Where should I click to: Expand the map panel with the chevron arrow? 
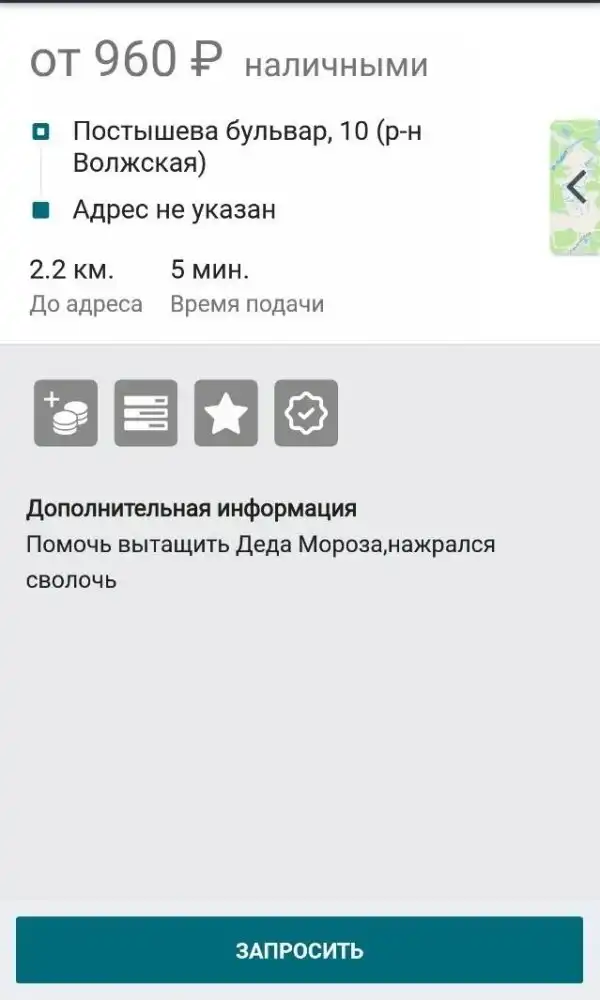[575, 187]
